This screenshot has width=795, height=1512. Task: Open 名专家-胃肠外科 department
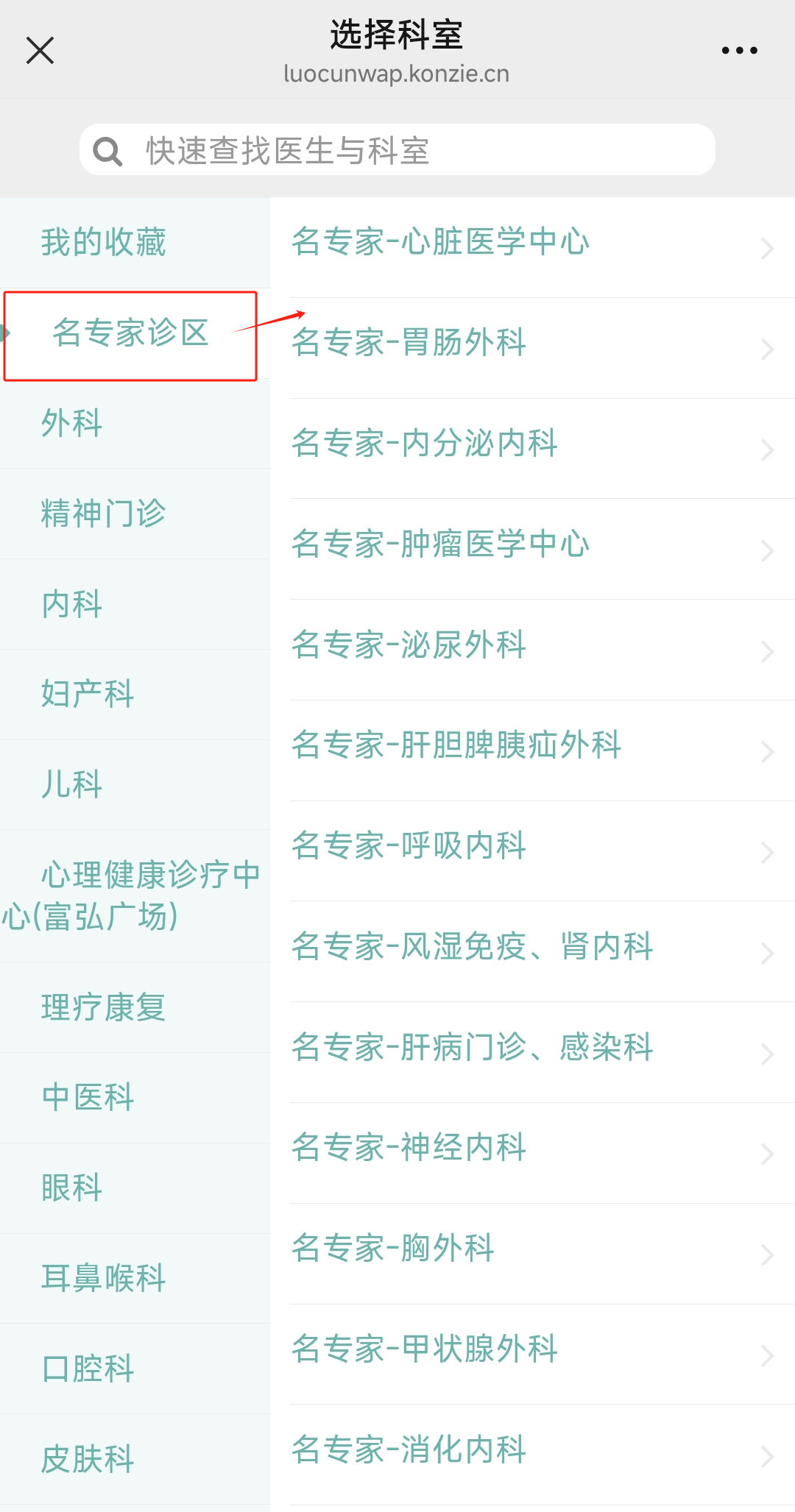[532, 348]
